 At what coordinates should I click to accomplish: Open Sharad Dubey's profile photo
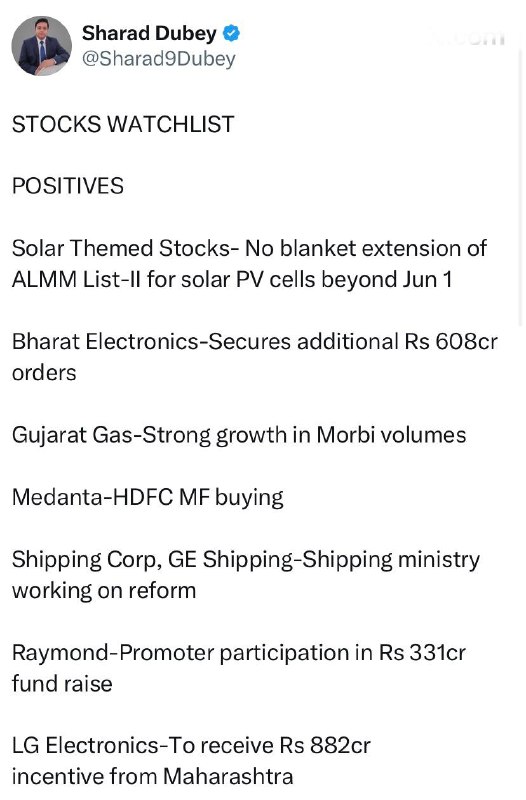point(42,46)
